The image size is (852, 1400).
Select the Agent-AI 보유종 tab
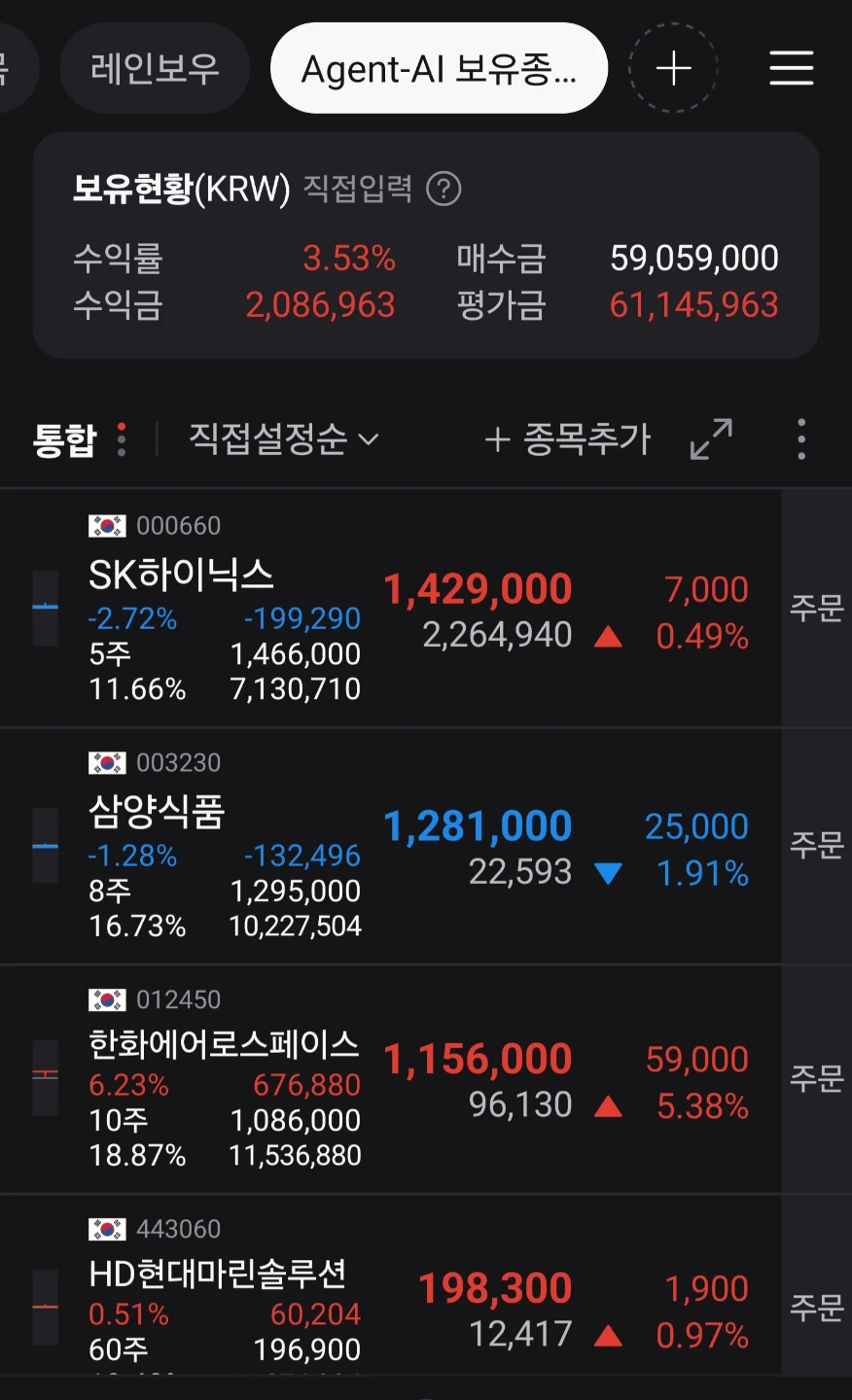[x=439, y=68]
